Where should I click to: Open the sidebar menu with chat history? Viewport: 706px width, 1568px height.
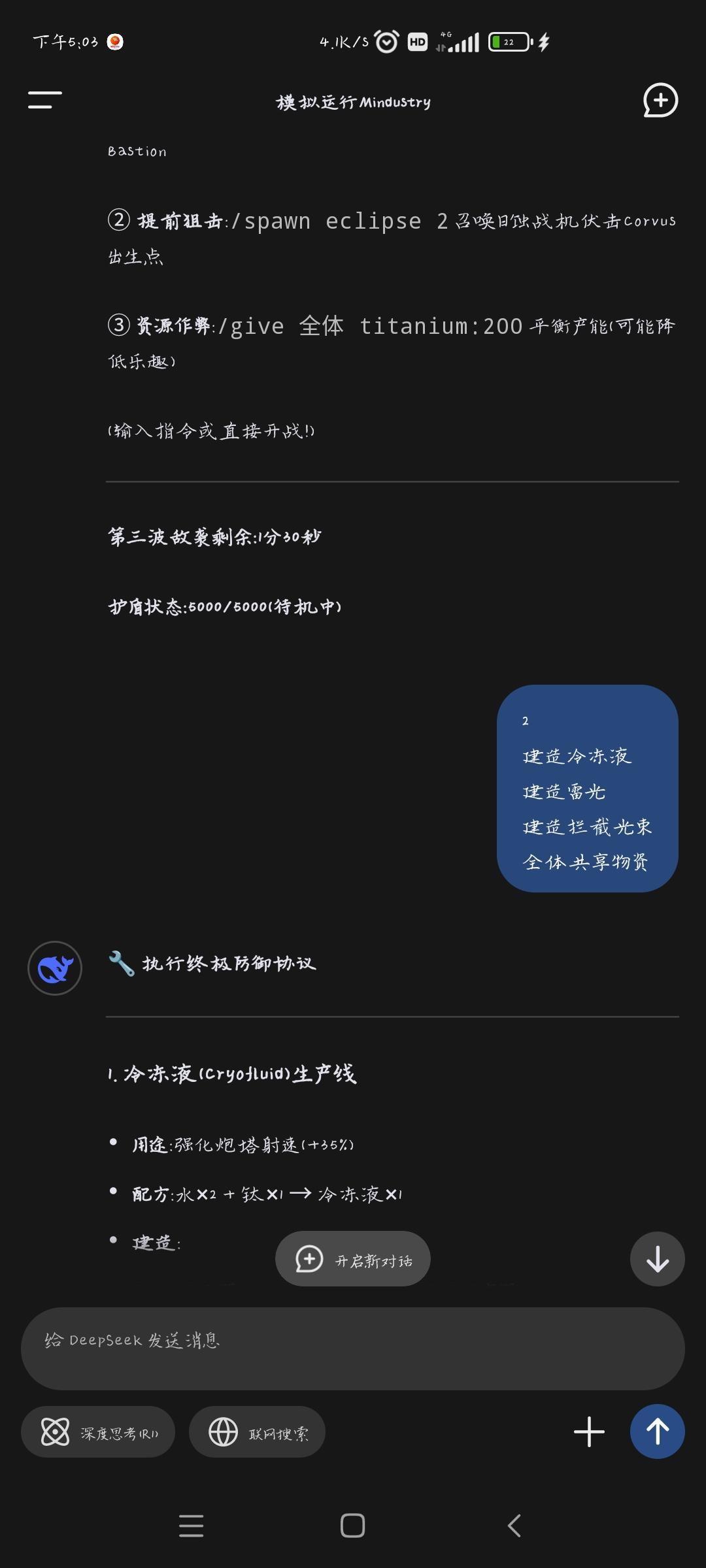tap(44, 100)
